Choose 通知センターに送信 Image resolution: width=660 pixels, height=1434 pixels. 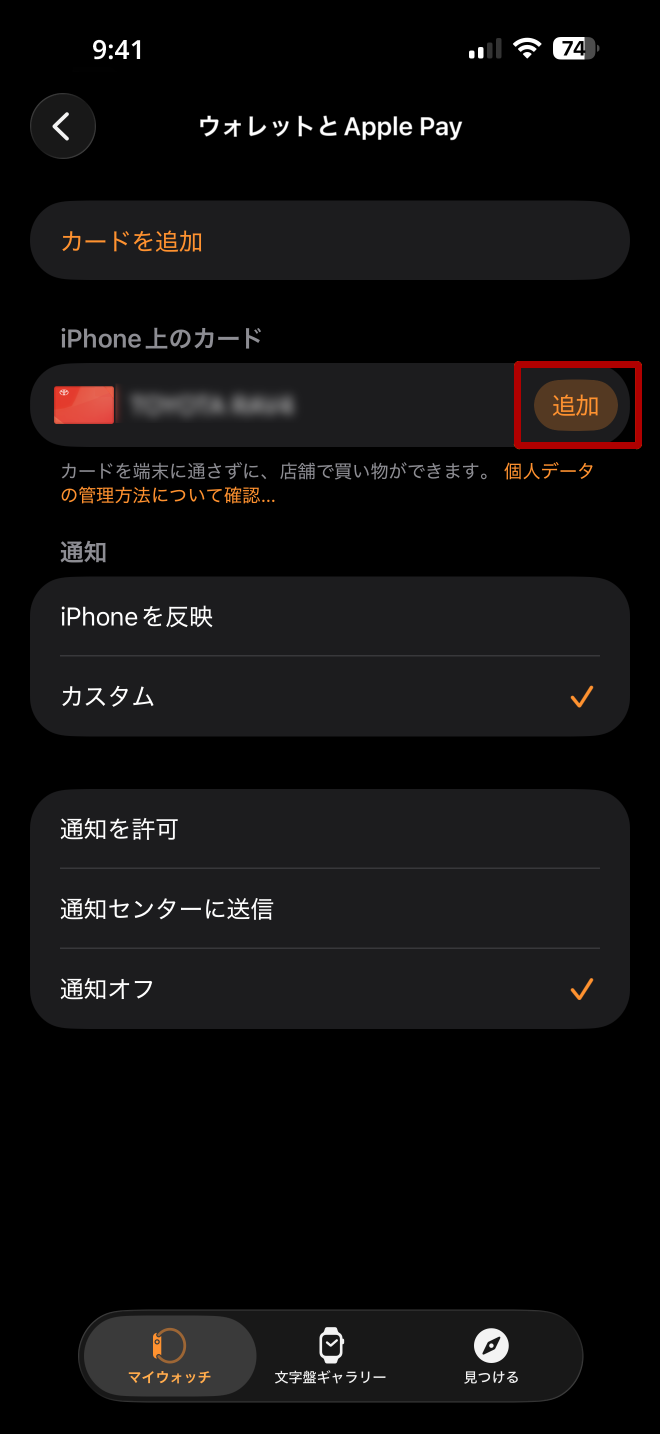330,909
